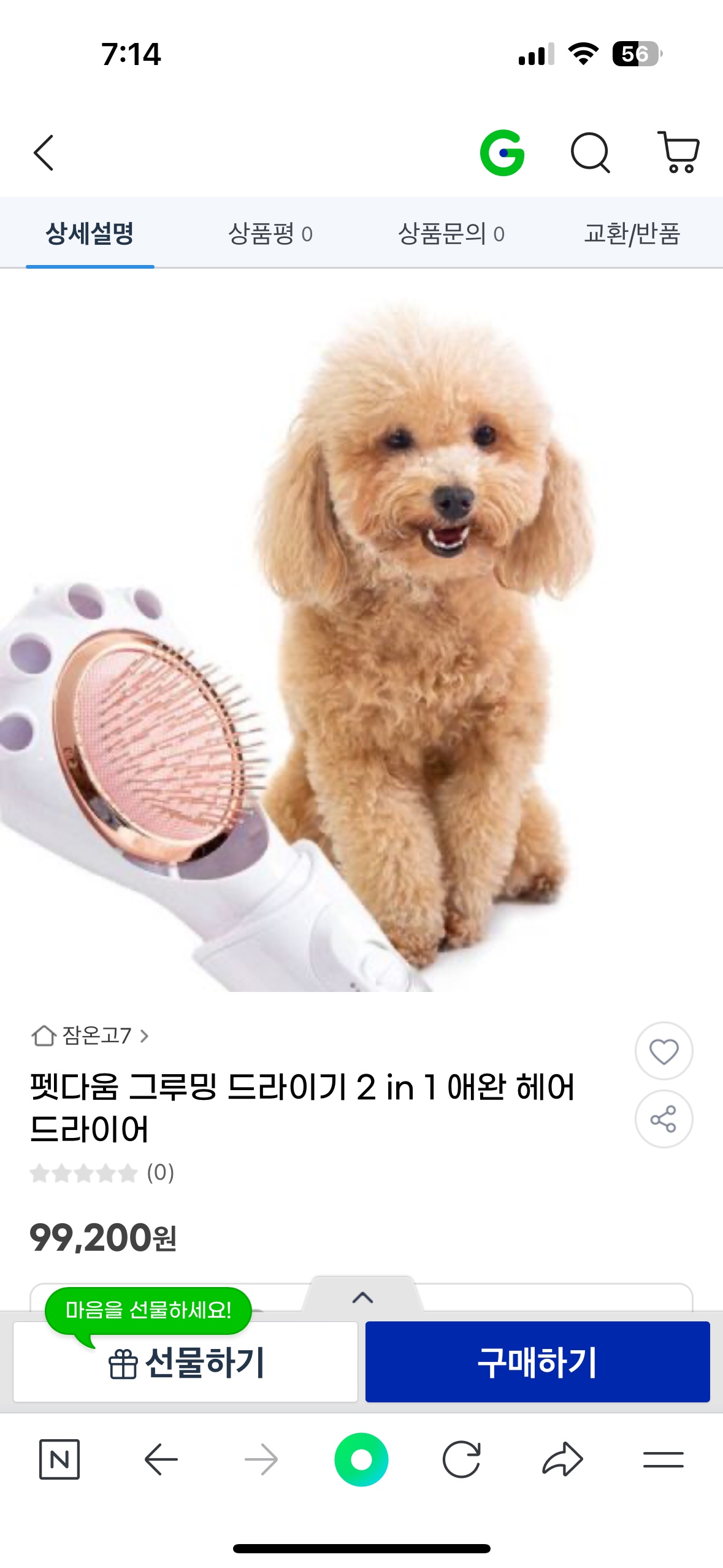Go back in browser toolbar
Image resolution: width=723 pixels, height=1568 pixels.
(x=161, y=1459)
